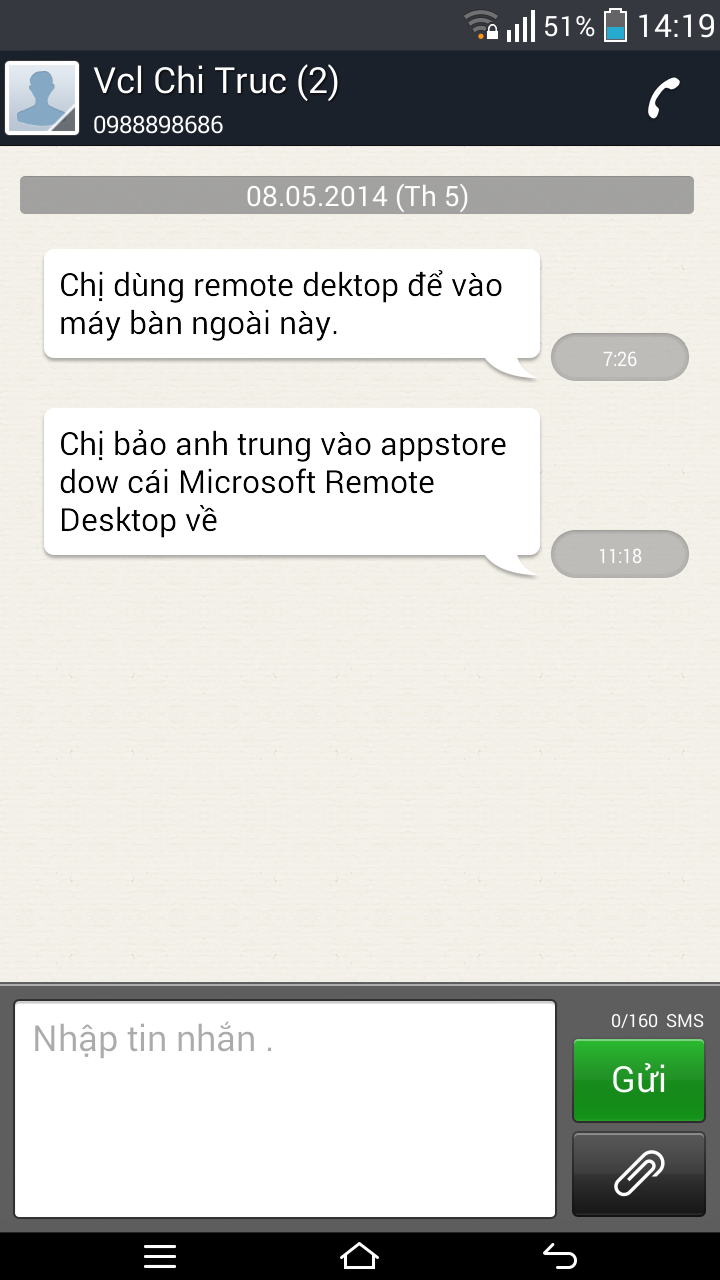Call Vcl Chi Truc with phone icon

tap(663, 98)
